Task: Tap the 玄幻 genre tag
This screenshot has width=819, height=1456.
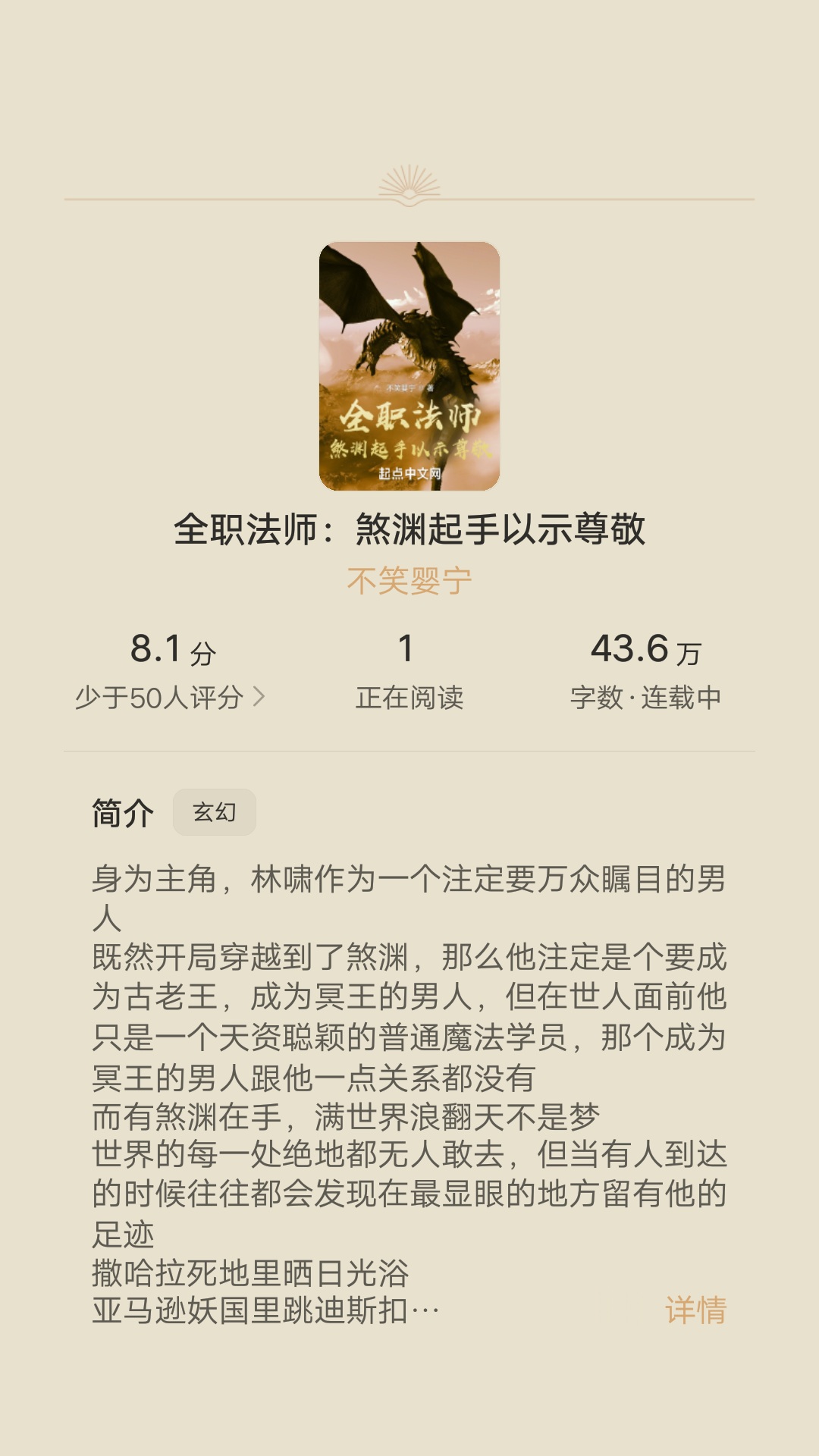Action: click(214, 812)
